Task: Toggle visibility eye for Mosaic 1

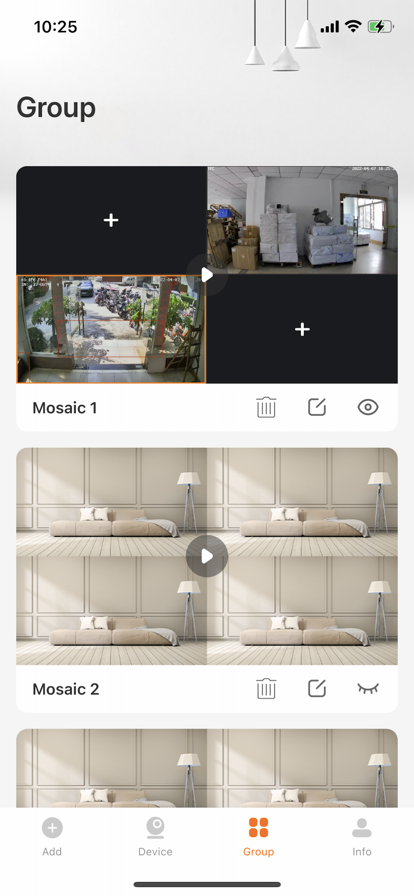Action: click(x=368, y=407)
